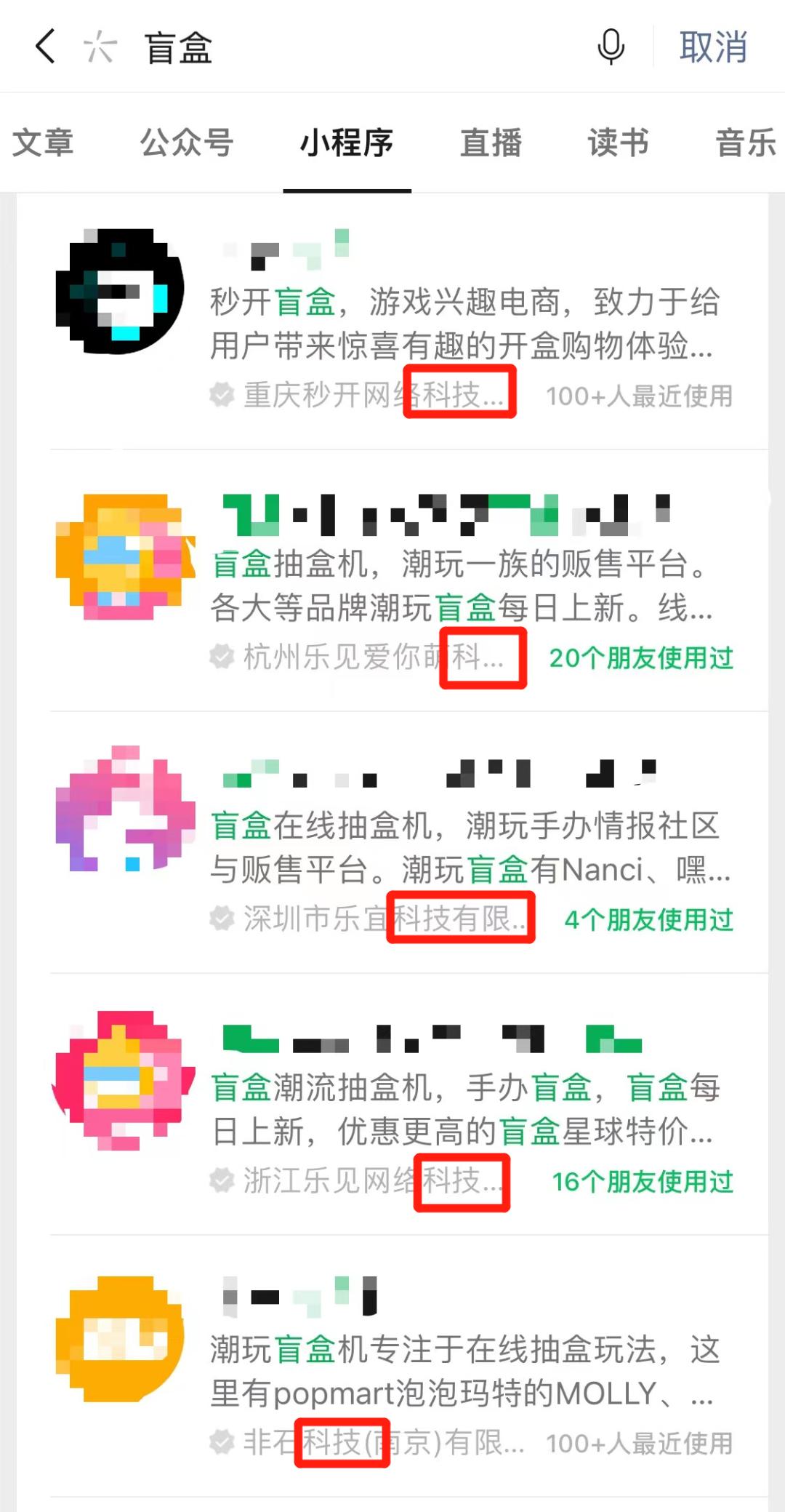Switch to the 读书 tab

pos(619,143)
